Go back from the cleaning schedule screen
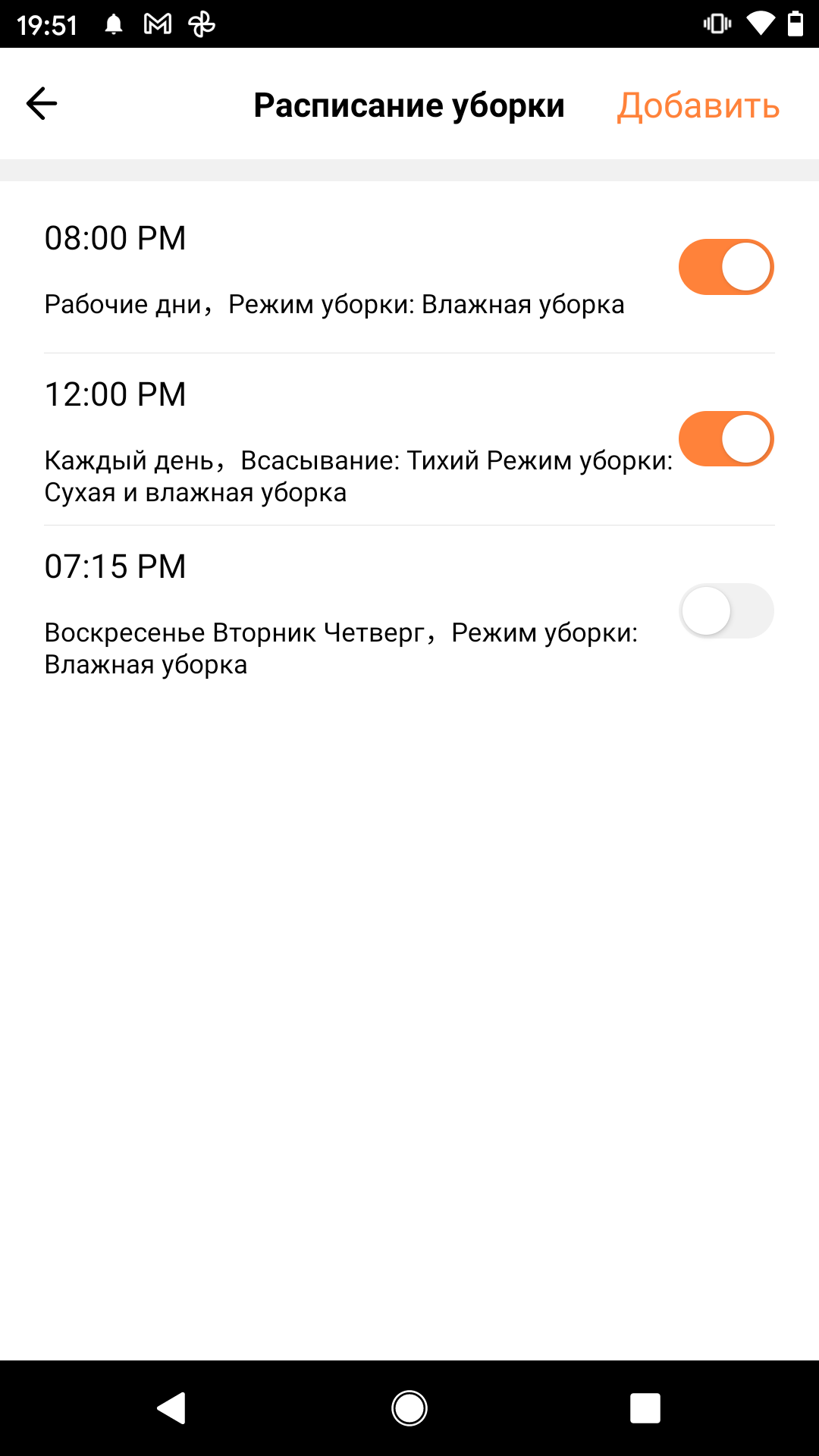Screen dimensions: 819x1456 [42, 104]
